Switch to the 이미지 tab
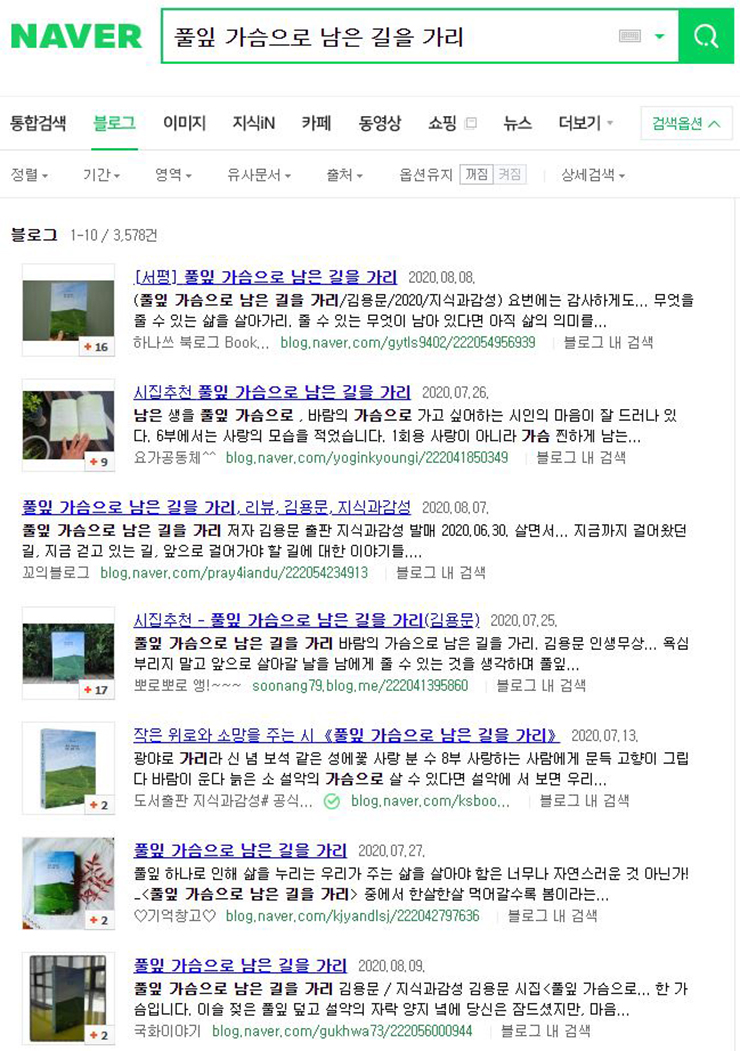The width and height of the screenshot is (740, 1051). 184,123
